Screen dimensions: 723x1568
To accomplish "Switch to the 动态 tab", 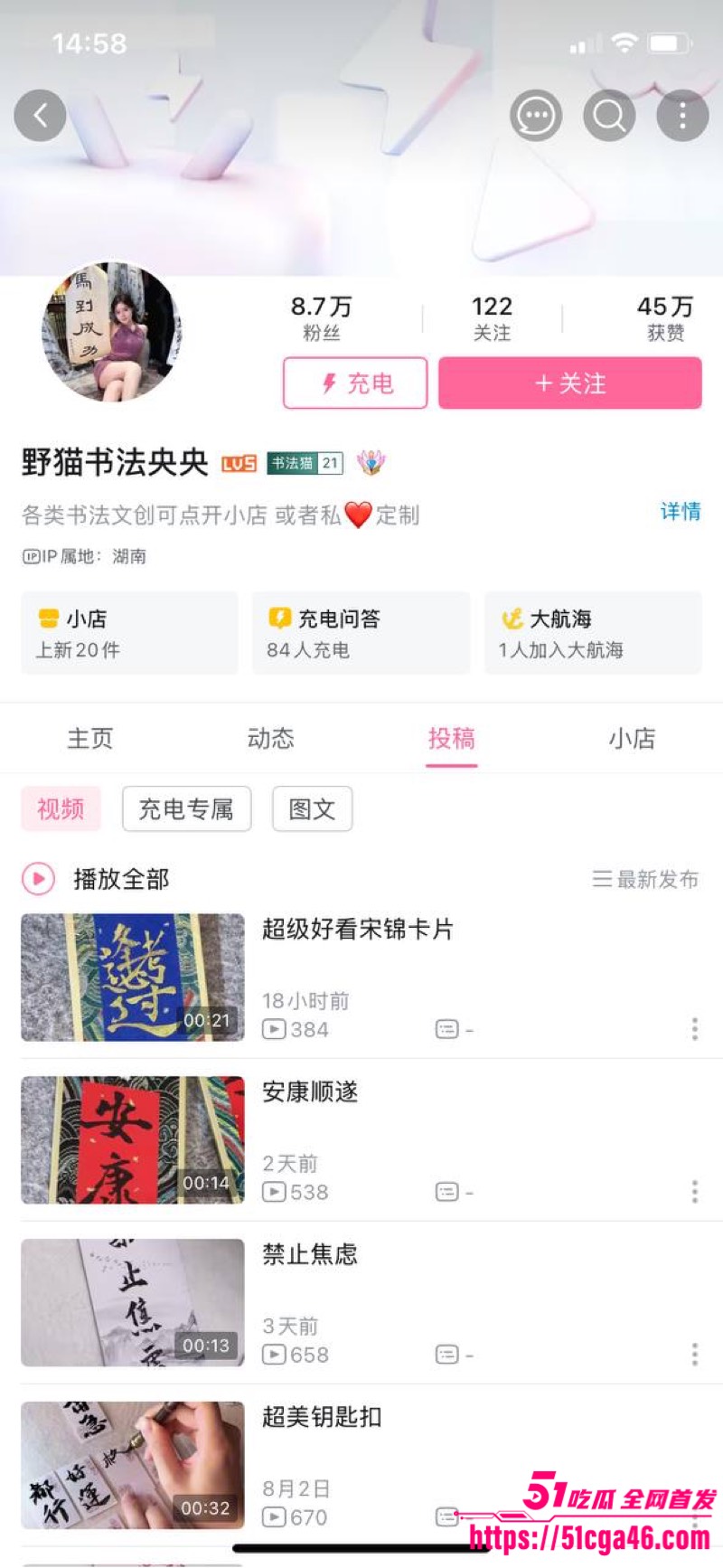I will pyautogui.click(x=271, y=739).
